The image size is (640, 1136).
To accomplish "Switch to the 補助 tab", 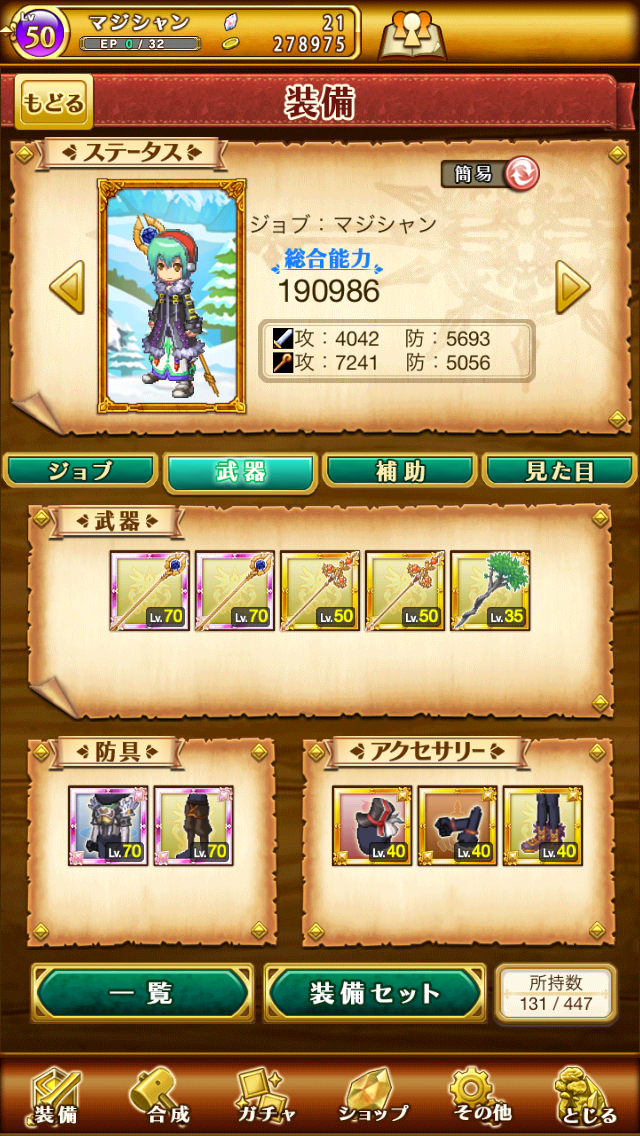I will click(400, 472).
